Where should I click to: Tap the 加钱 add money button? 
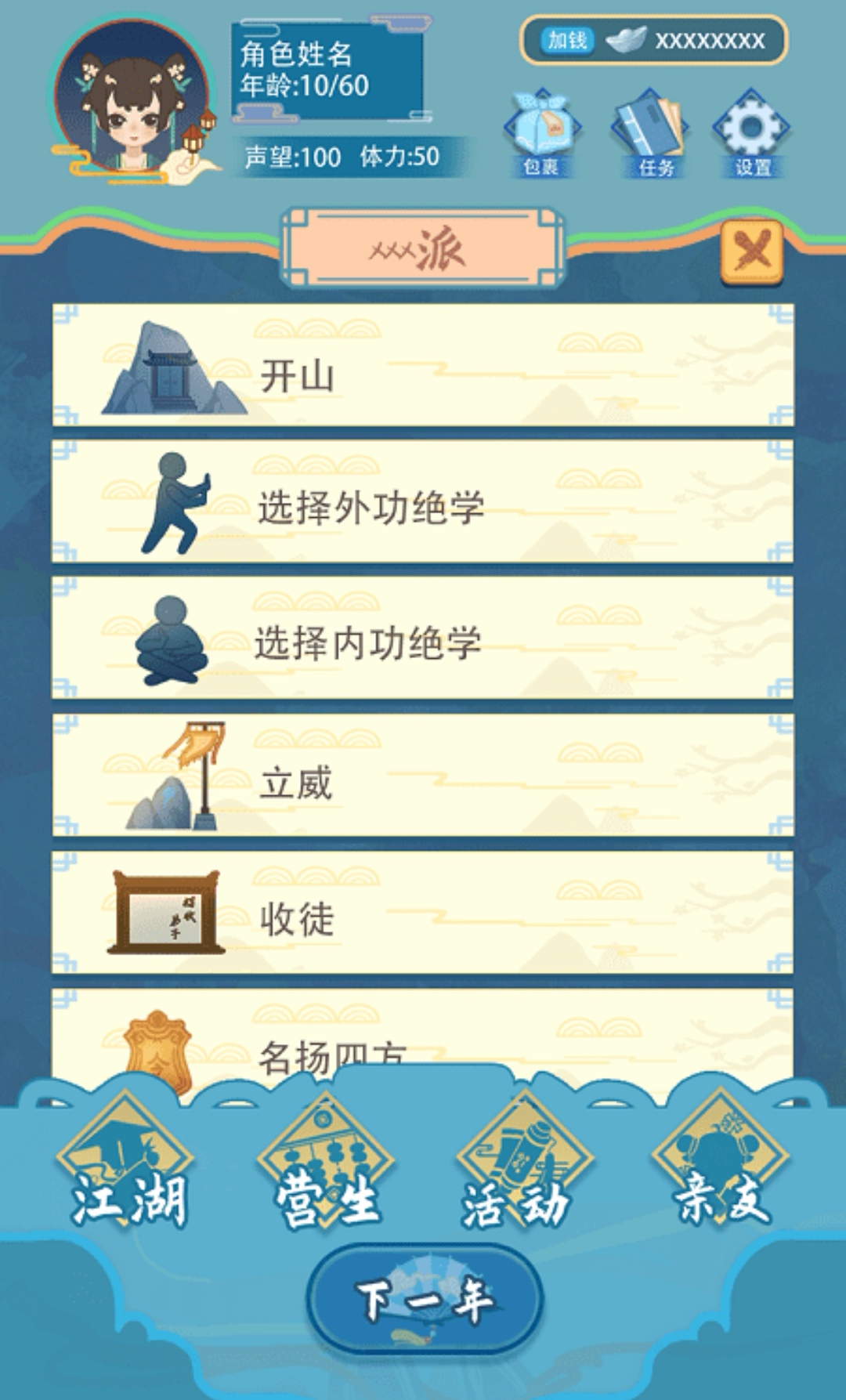coord(567,40)
